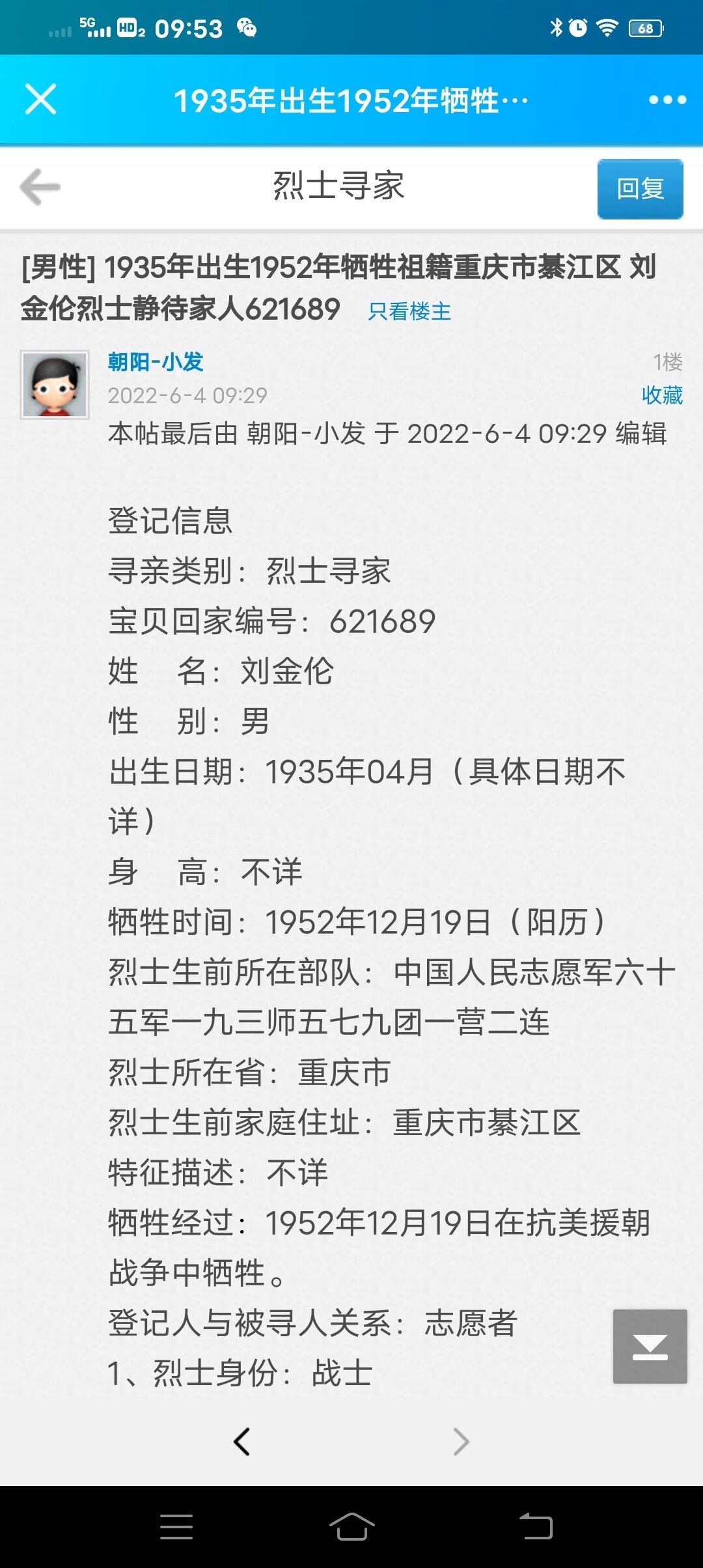The width and height of the screenshot is (703, 1568).
Task: Jump to the bottom with the gray down-arrow button
Action: 650,1346
